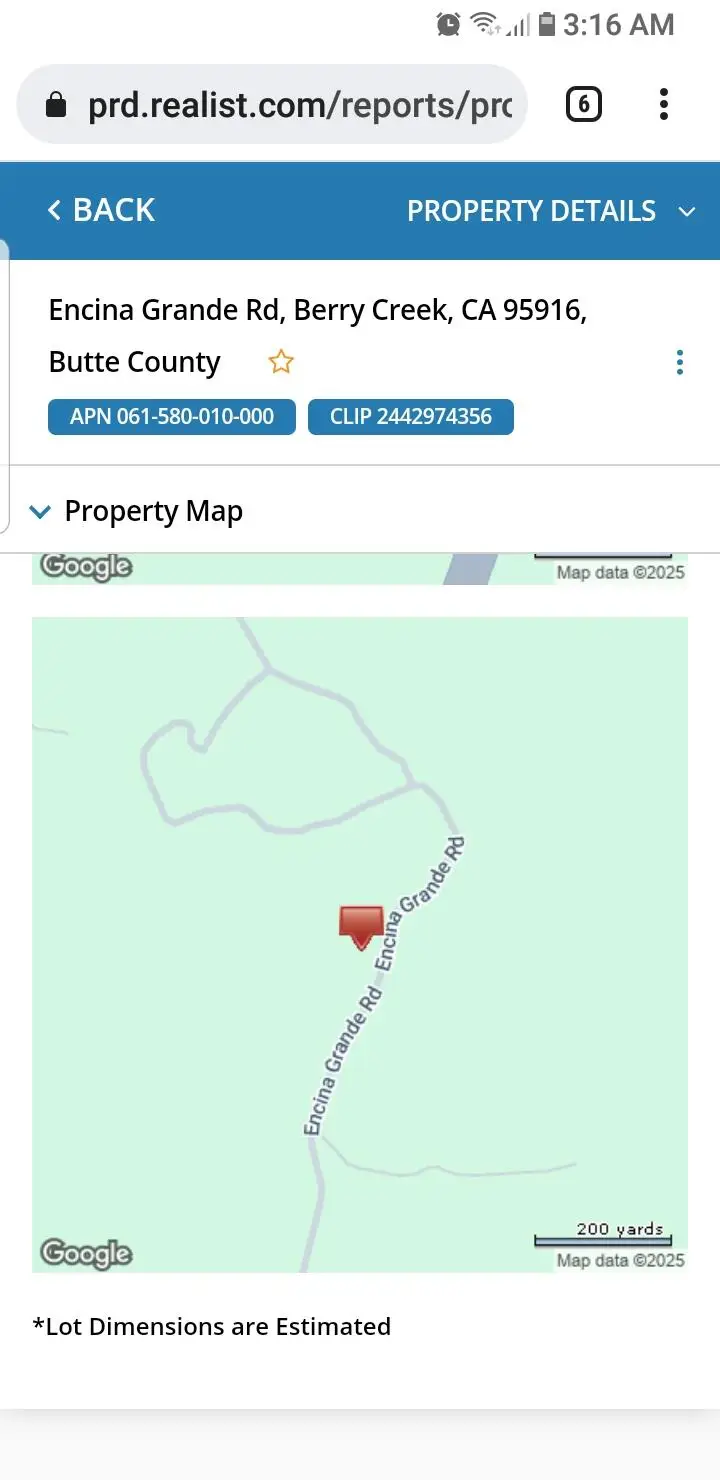Expand the back chevron navigation arrow

(54, 210)
